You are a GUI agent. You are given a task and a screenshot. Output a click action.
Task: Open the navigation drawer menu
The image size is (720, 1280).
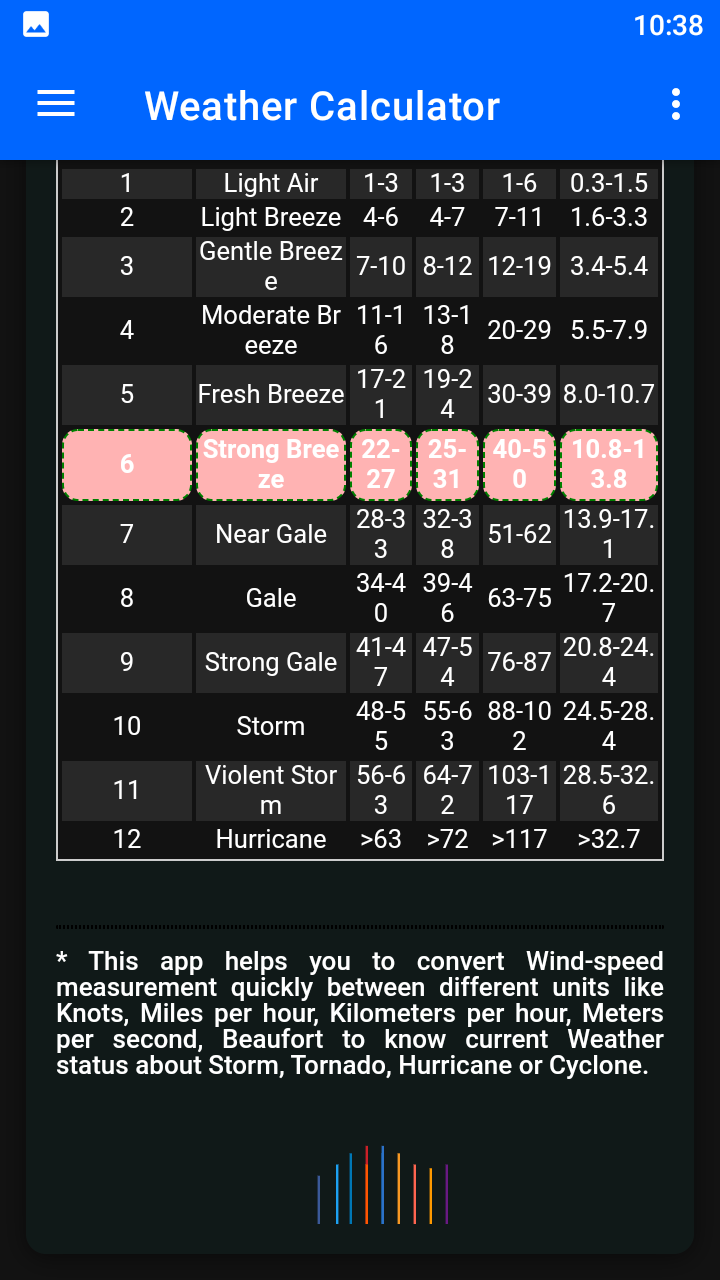point(55,104)
